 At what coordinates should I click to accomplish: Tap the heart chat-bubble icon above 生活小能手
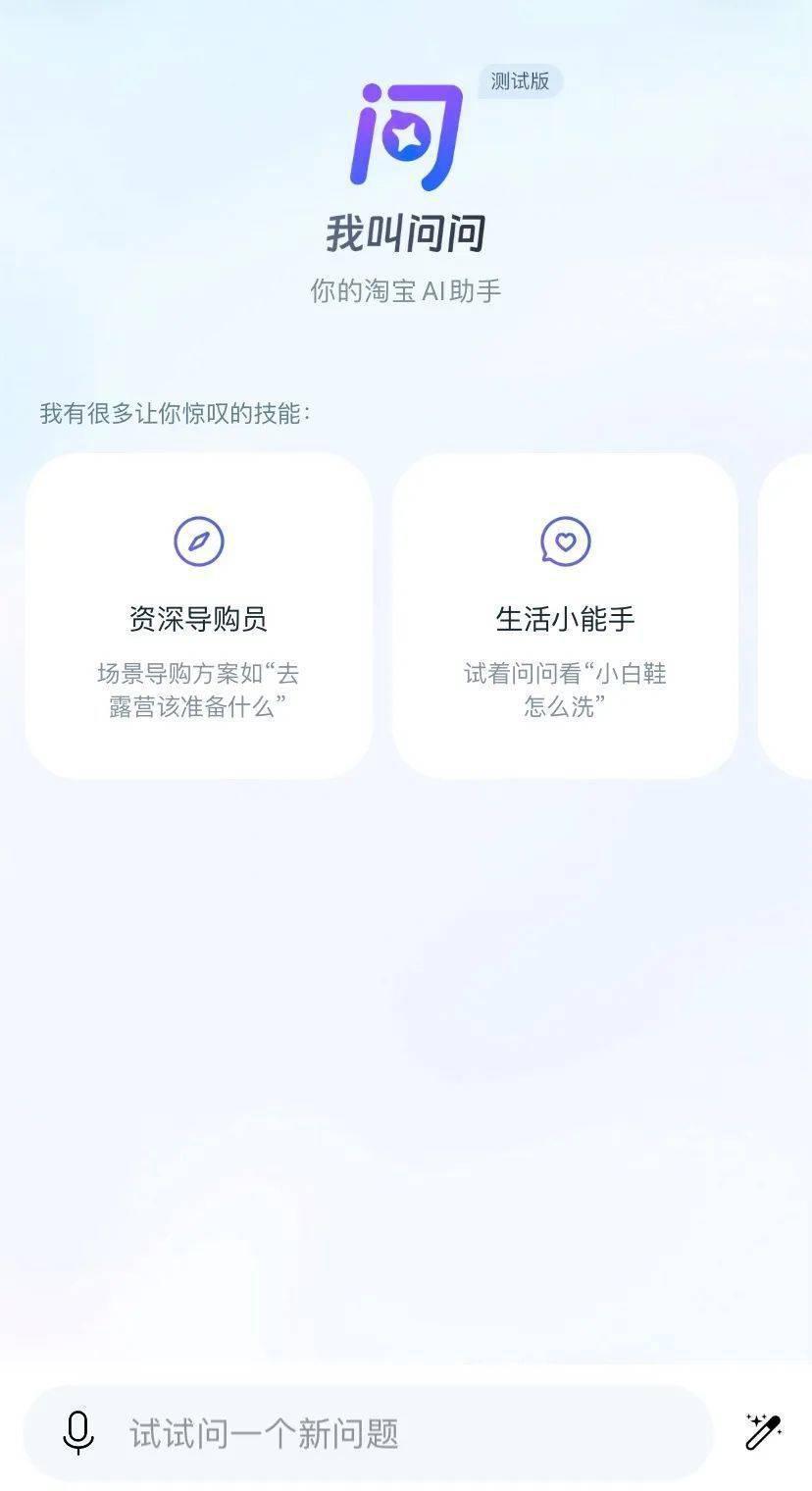564,540
